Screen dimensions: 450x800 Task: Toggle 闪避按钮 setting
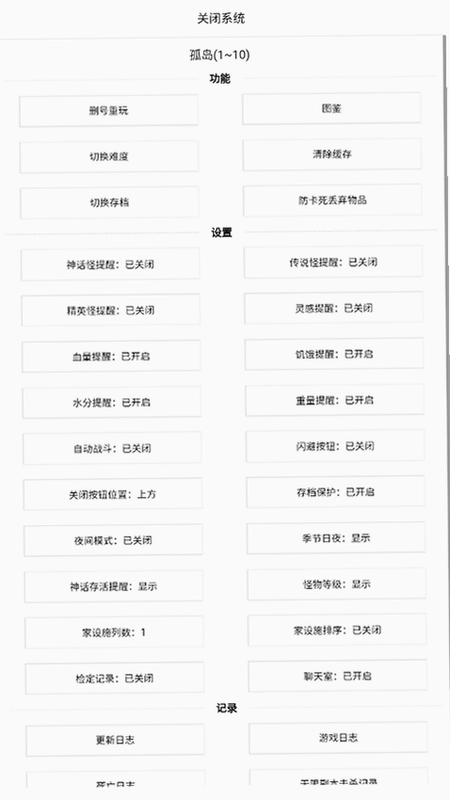[335, 446]
